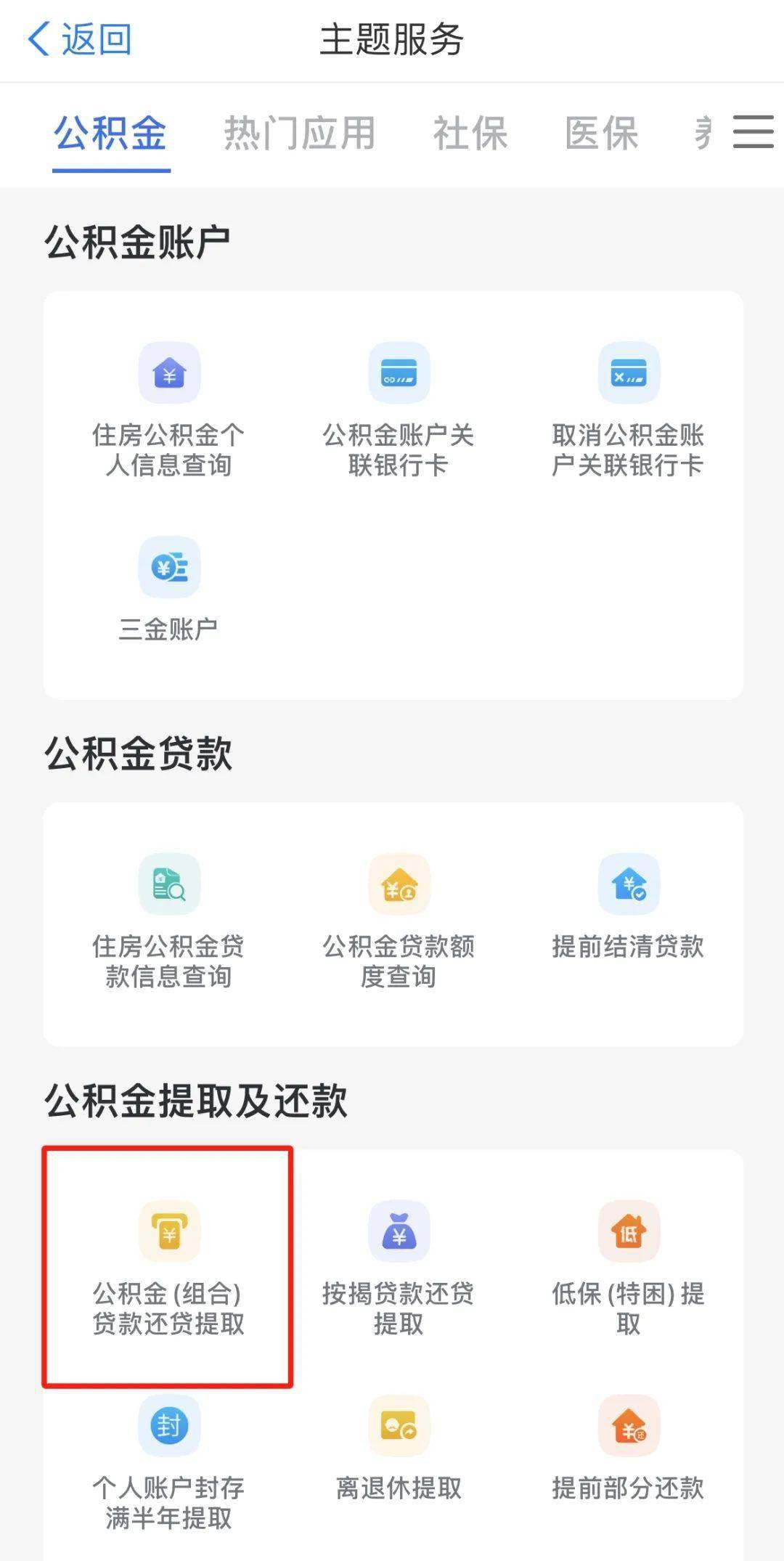Select the 公积金 tab
Screen dimensions: 784x1561
tap(110, 134)
